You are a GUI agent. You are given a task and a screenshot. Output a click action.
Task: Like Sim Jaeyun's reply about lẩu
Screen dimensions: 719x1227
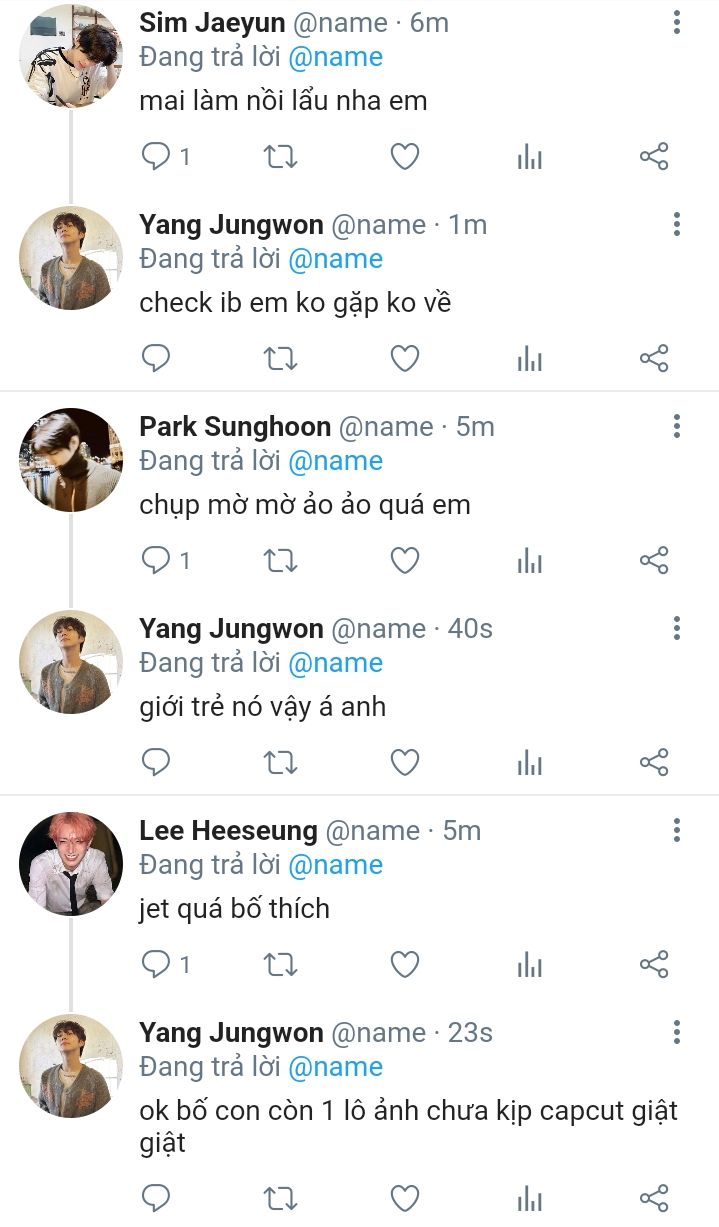[x=404, y=156]
